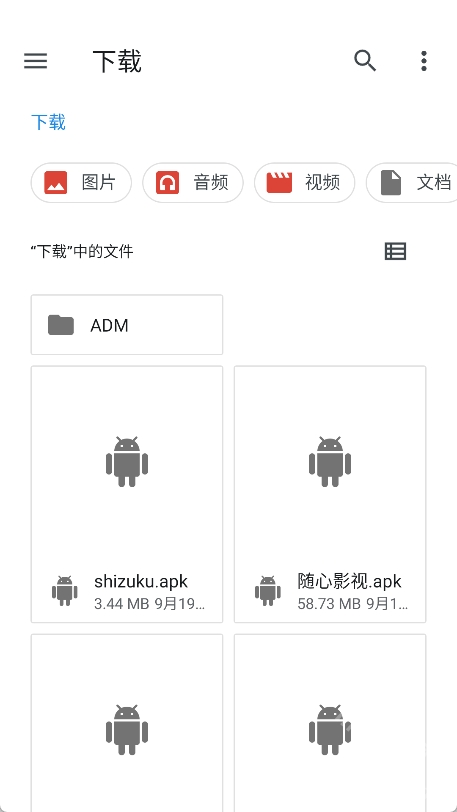Filter by 音频 chip
The height and width of the screenshot is (812, 457).
(193, 182)
